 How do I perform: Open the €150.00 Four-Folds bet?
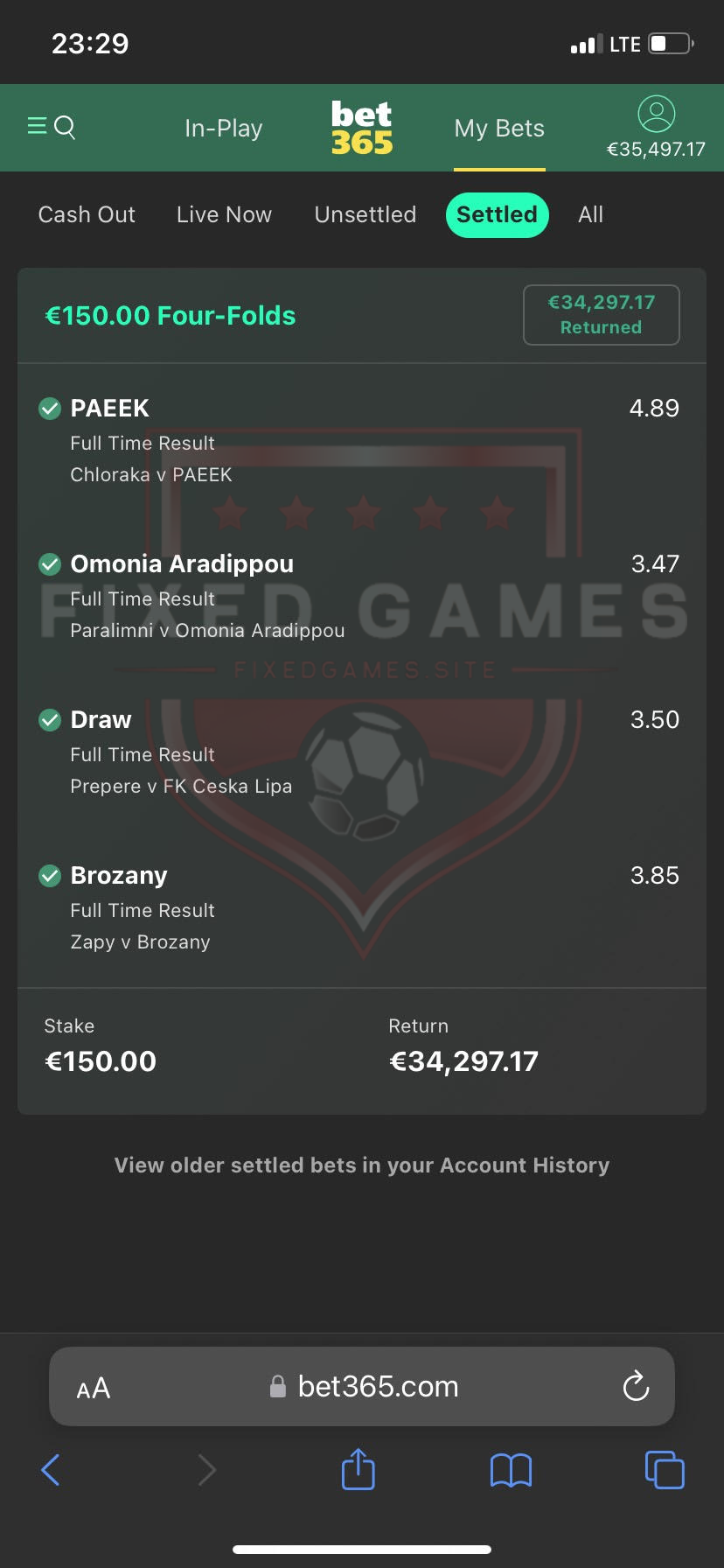pos(171,316)
